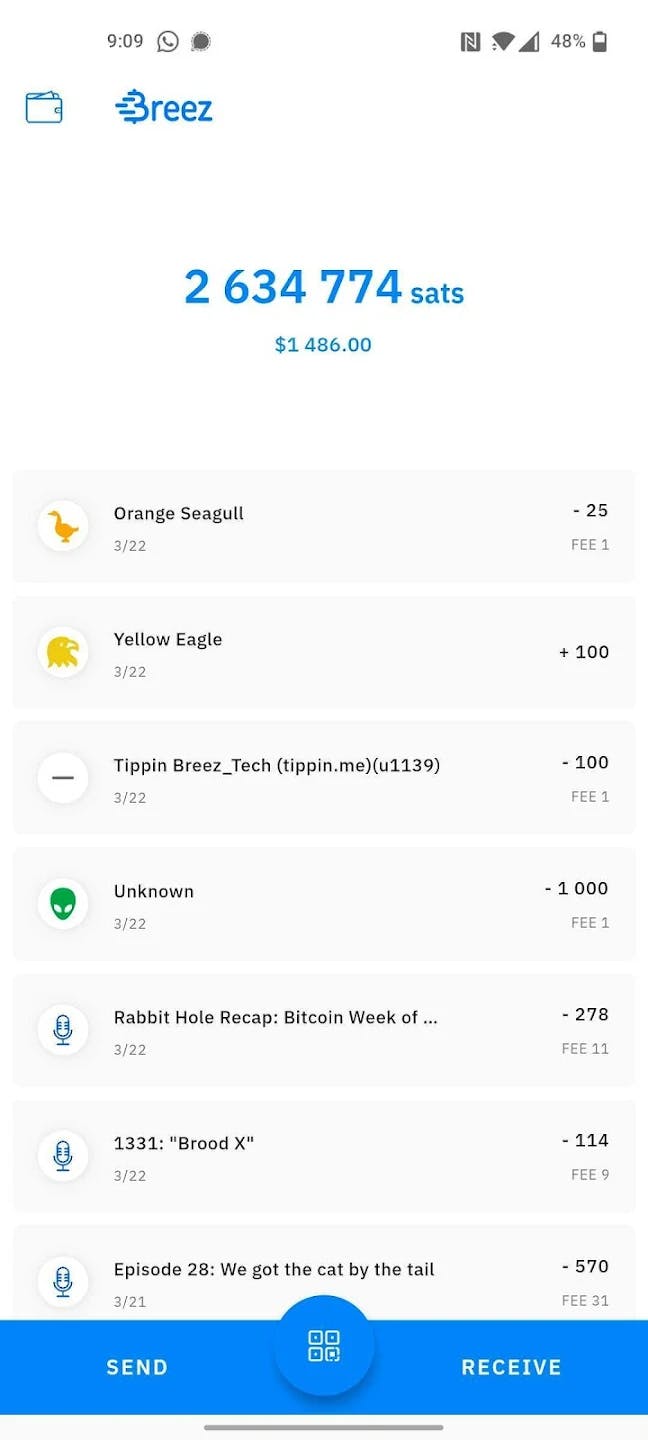Image resolution: width=648 pixels, height=1440 pixels.
Task: View the 1331: "Brood X" payment
Action: tap(324, 1156)
